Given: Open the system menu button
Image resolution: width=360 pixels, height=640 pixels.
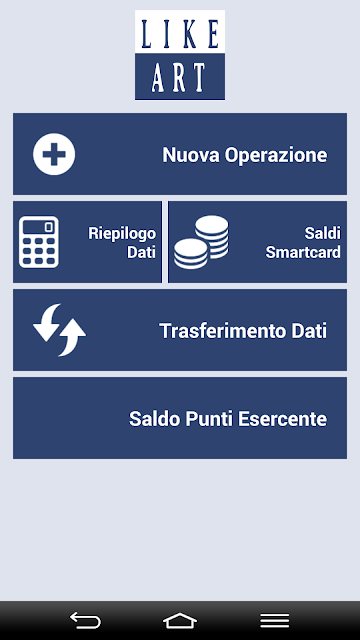Looking at the screenshot, I should [275, 621].
